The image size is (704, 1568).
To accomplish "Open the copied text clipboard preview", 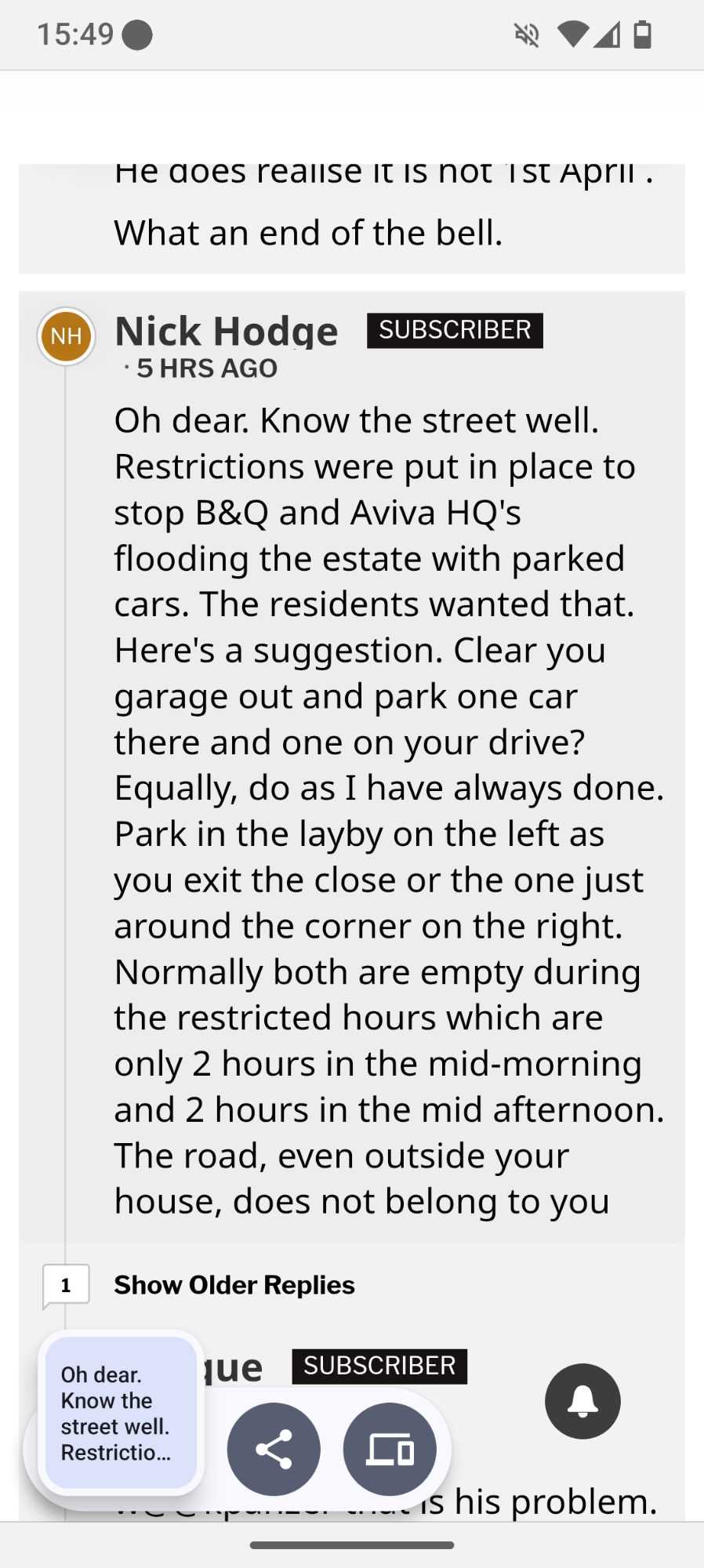I will (x=121, y=1413).
